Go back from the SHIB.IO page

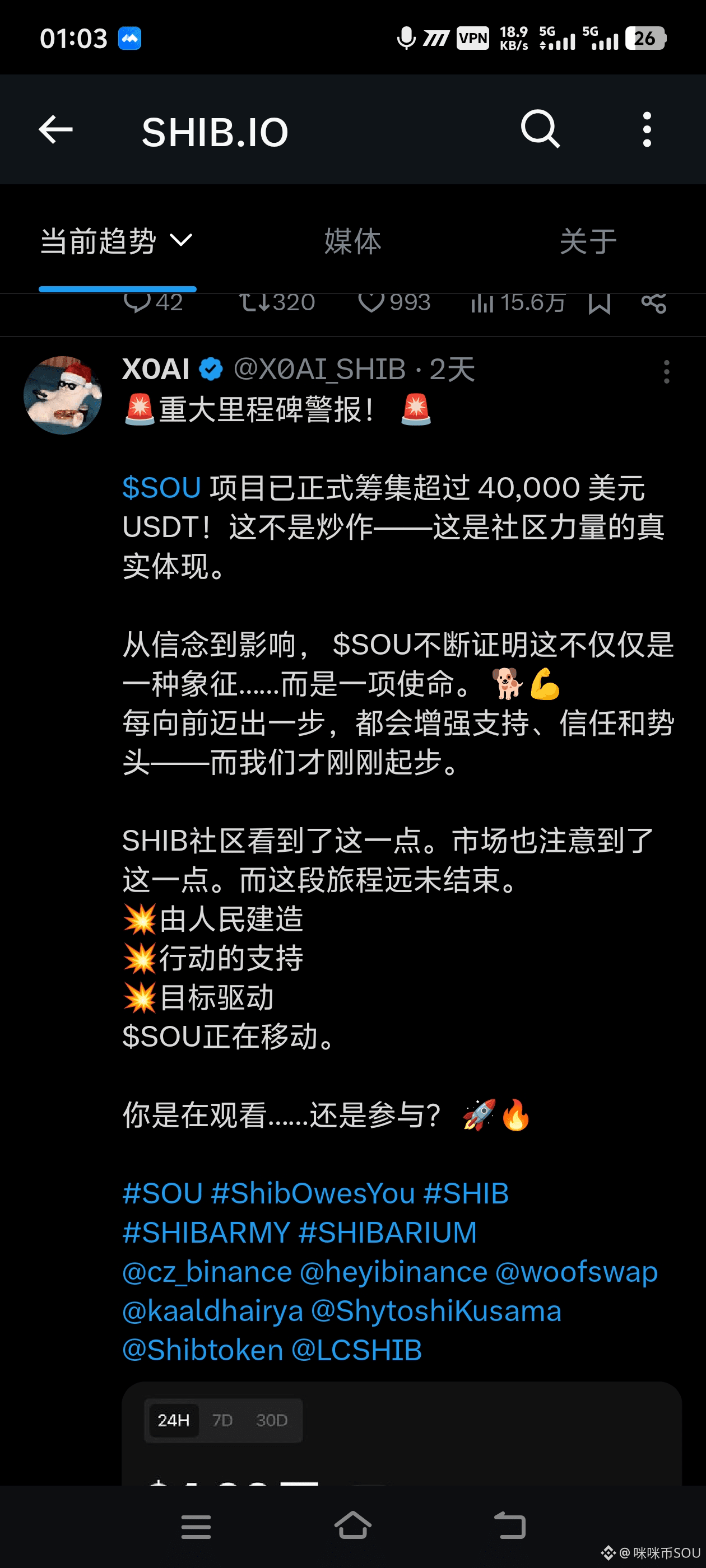[55, 130]
